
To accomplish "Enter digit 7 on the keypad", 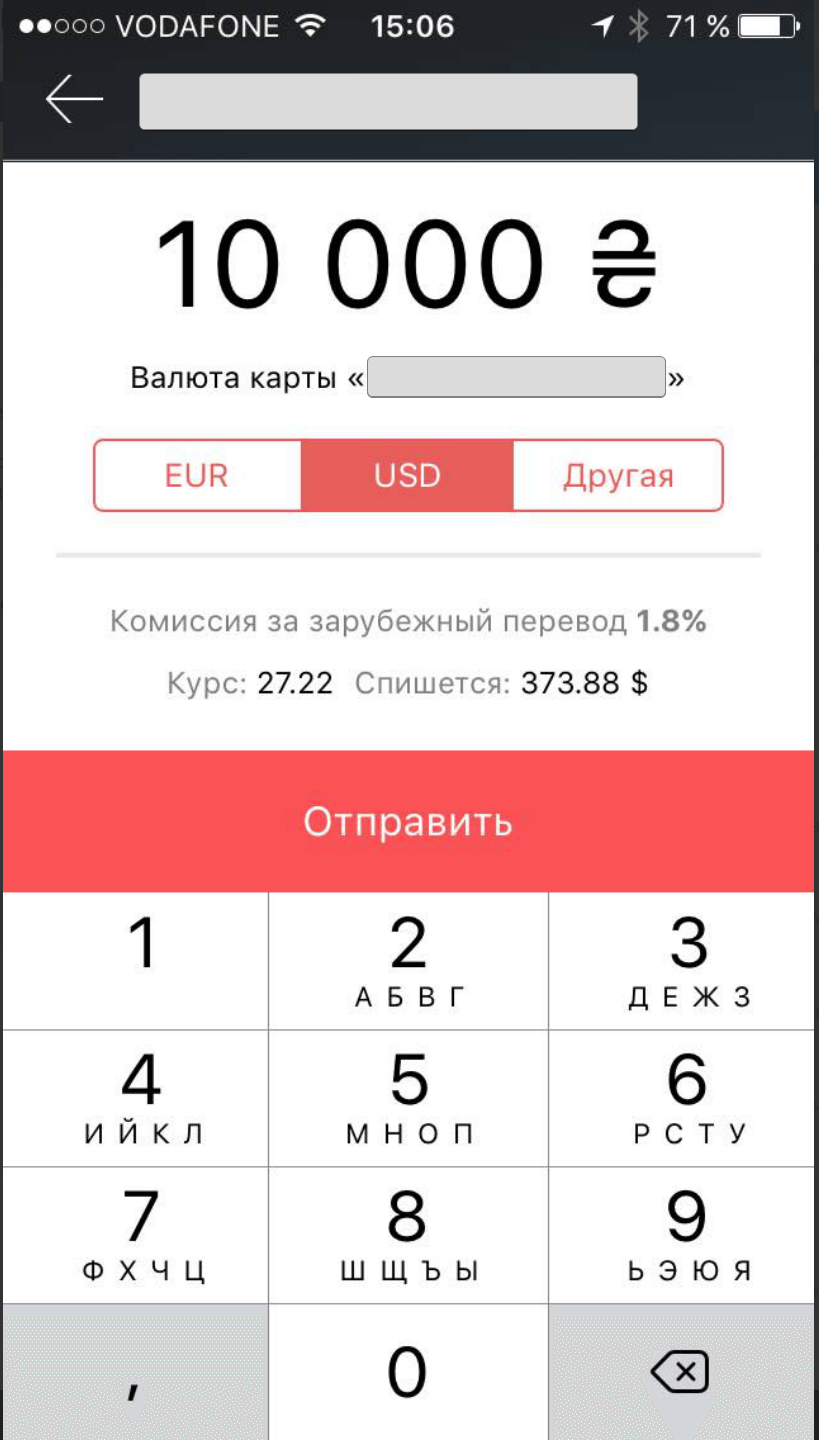I will [136, 1235].
